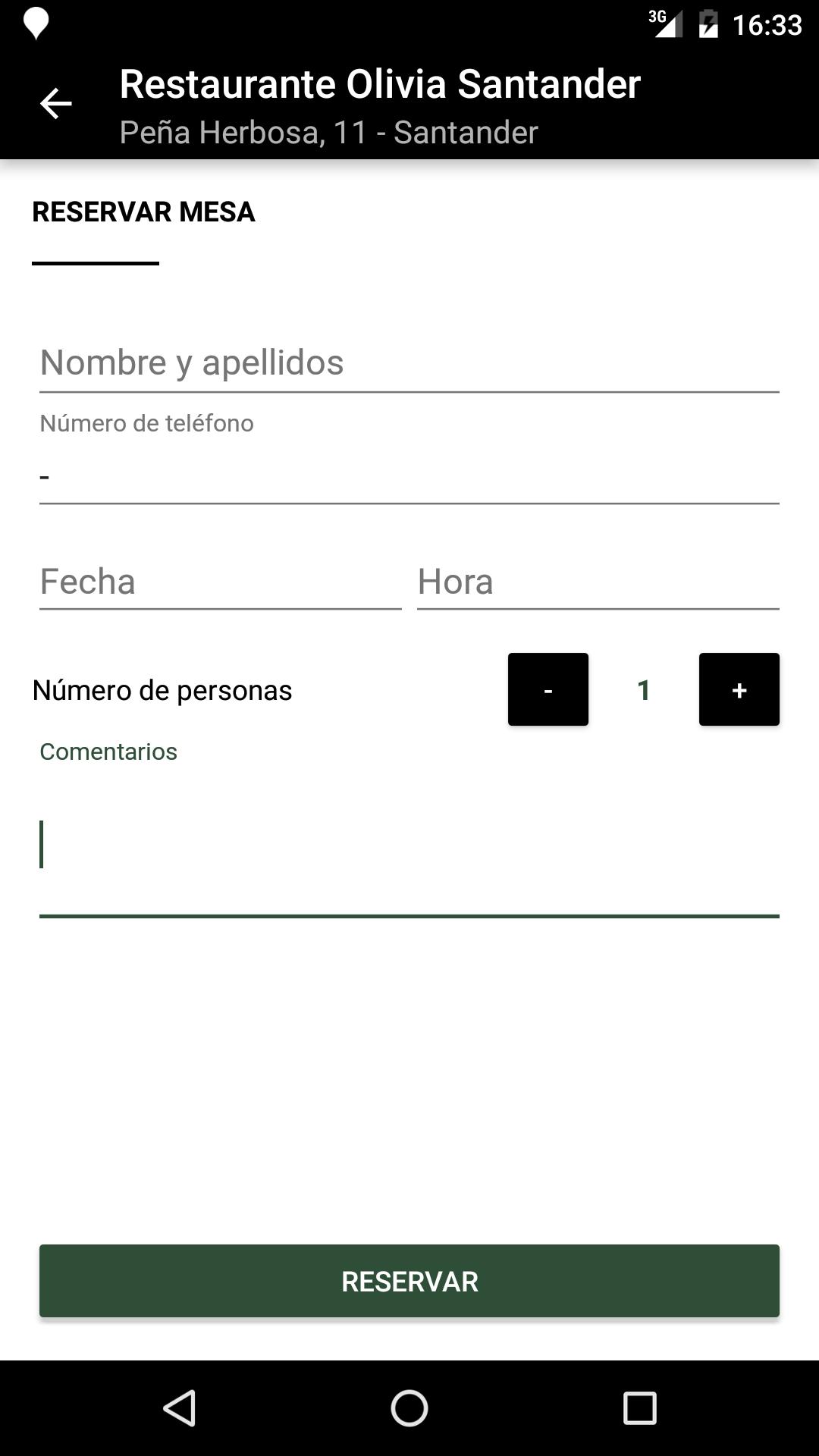Tap the Nombre y apellidos field
The image size is (819, 1456).
click(x=409, y=362)
